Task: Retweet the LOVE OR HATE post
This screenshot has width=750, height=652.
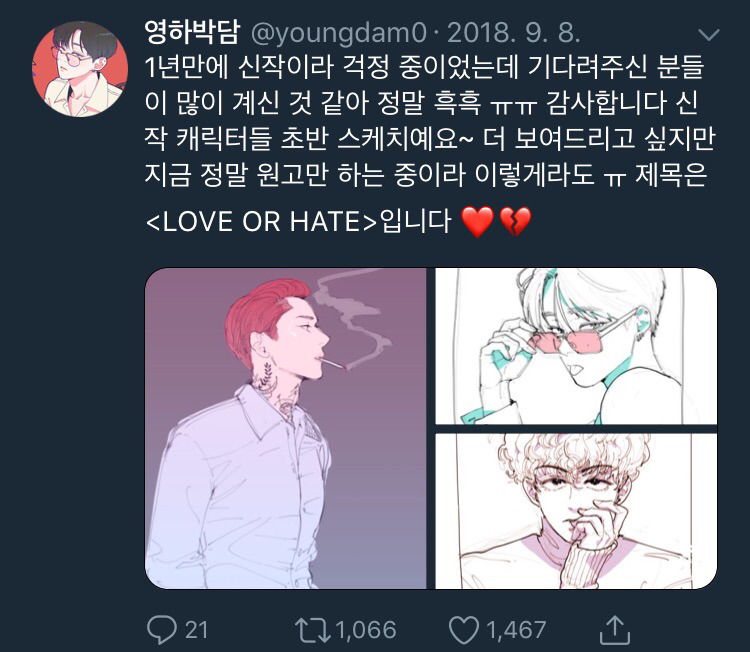Action: [x=312, y=629]
